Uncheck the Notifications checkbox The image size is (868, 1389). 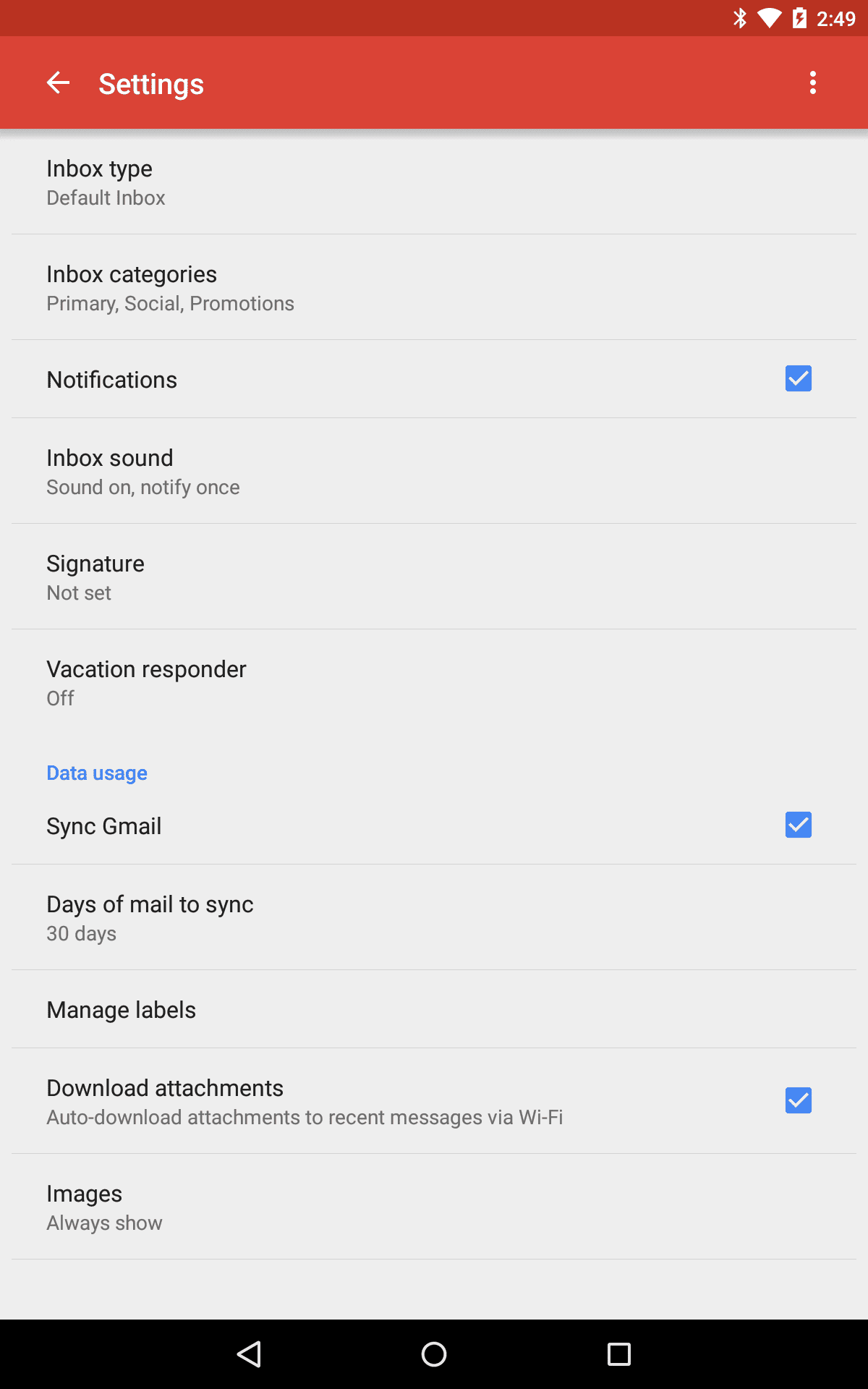799,378
